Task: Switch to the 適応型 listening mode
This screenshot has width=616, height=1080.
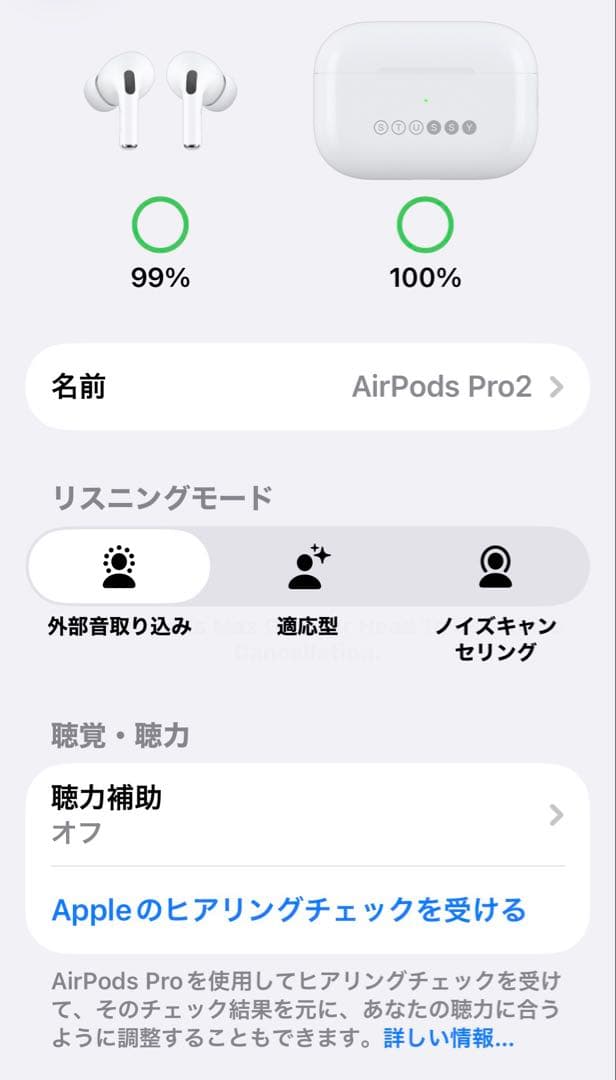Action: (307, 567)
